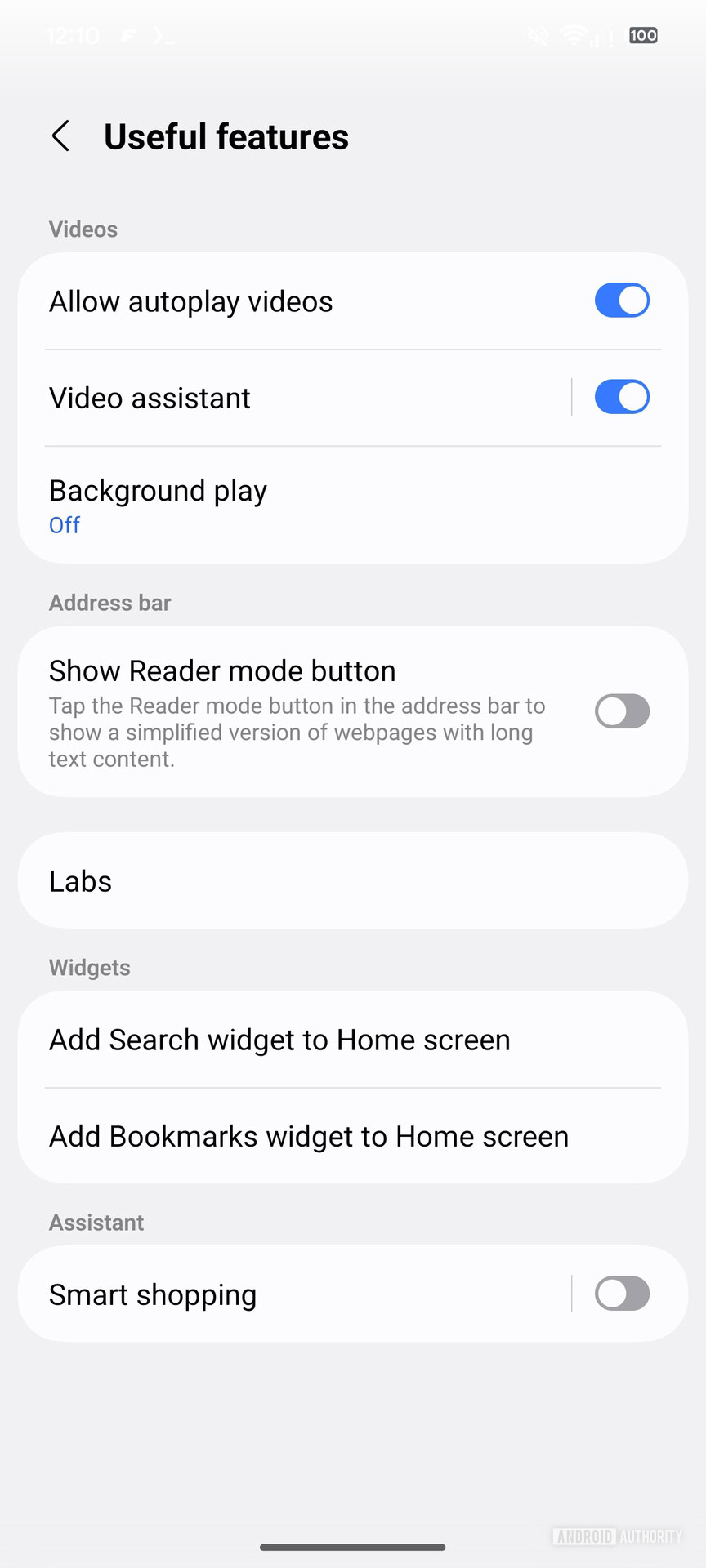The image size is (706, 1568).
Task: Tap the navigation gesture bar at bottom
Action: (x=353, y=1546)
